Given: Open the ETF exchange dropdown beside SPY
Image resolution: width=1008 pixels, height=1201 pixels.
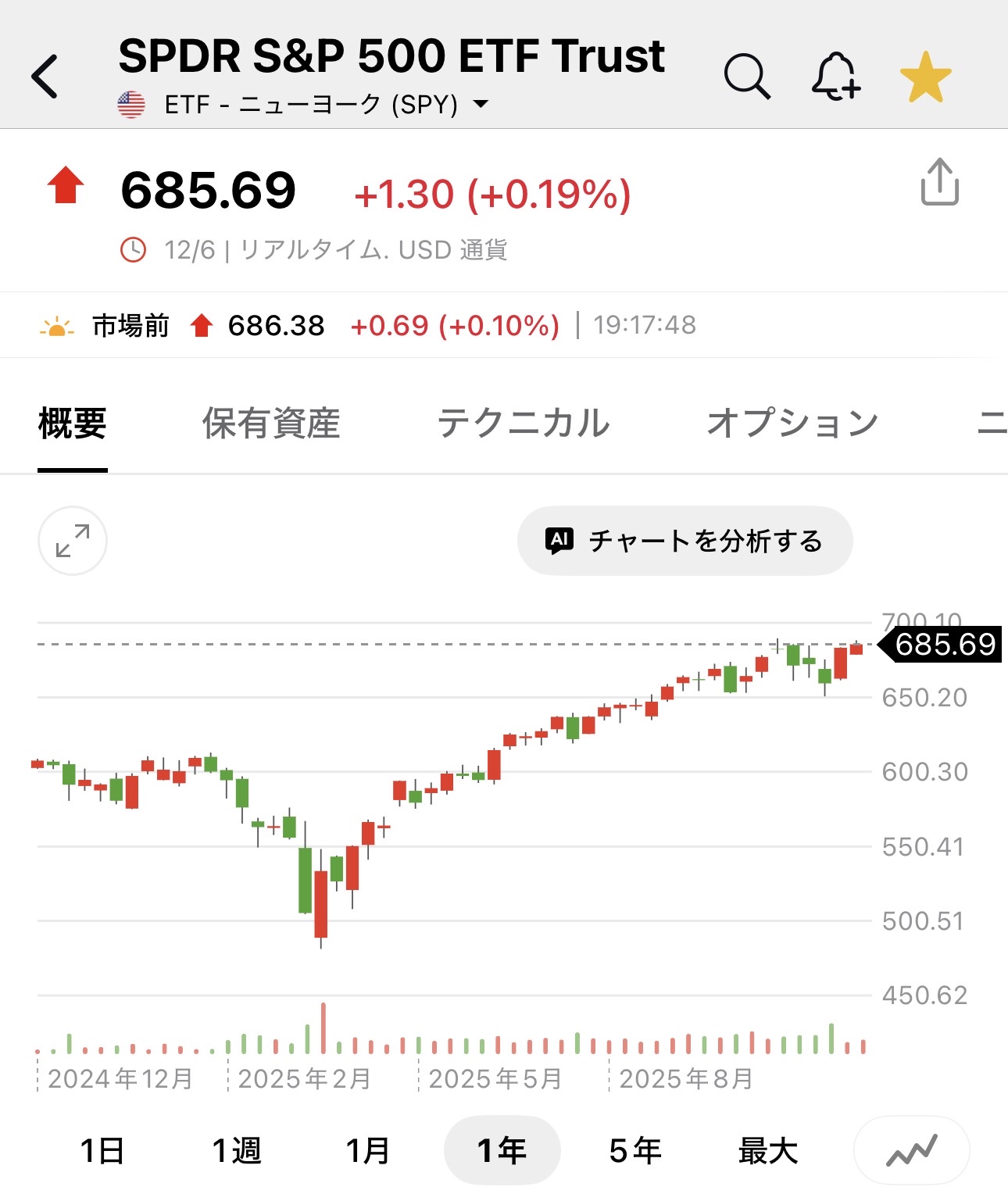Looking at the screenshot, I should (x=481, y=102).
